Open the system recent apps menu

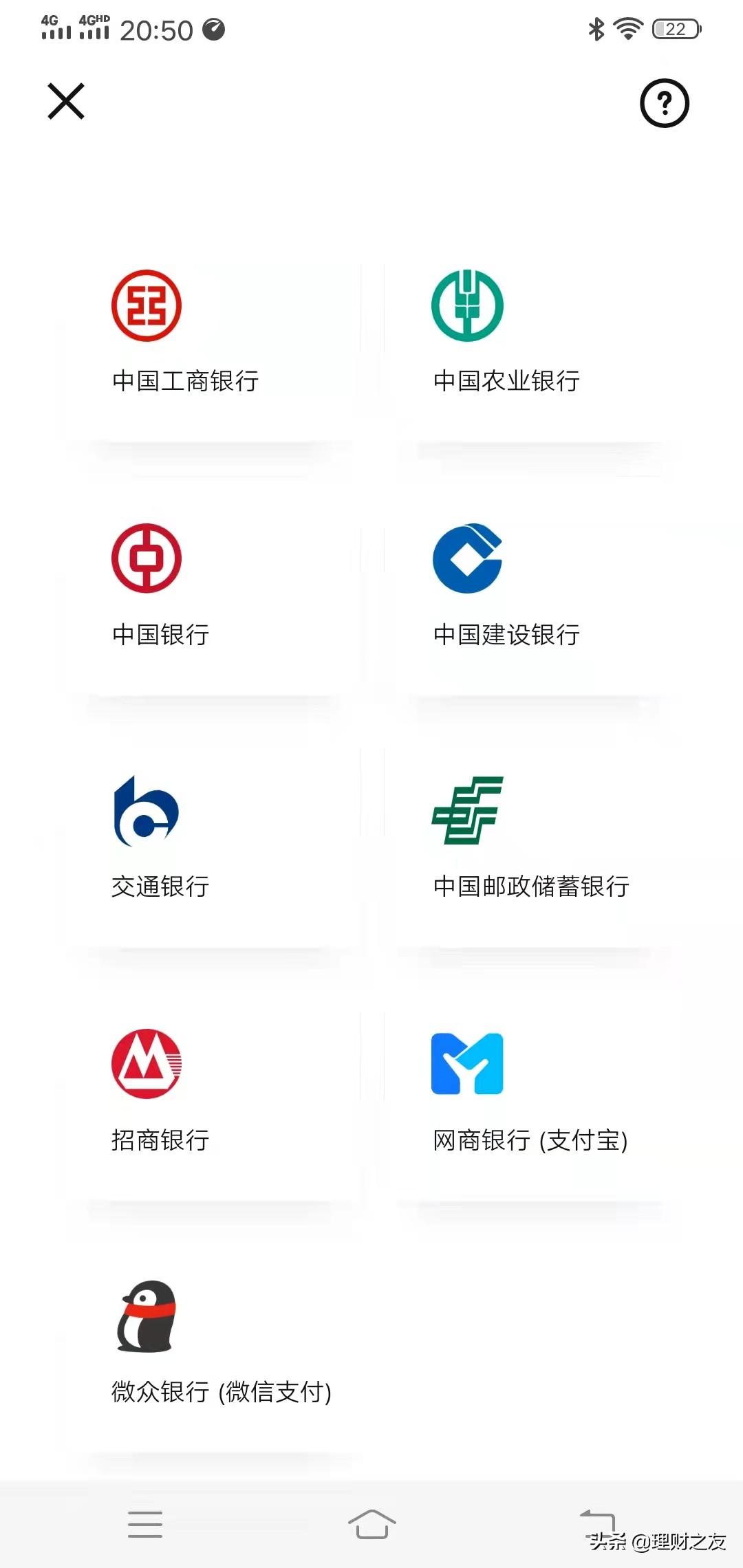145,1524
